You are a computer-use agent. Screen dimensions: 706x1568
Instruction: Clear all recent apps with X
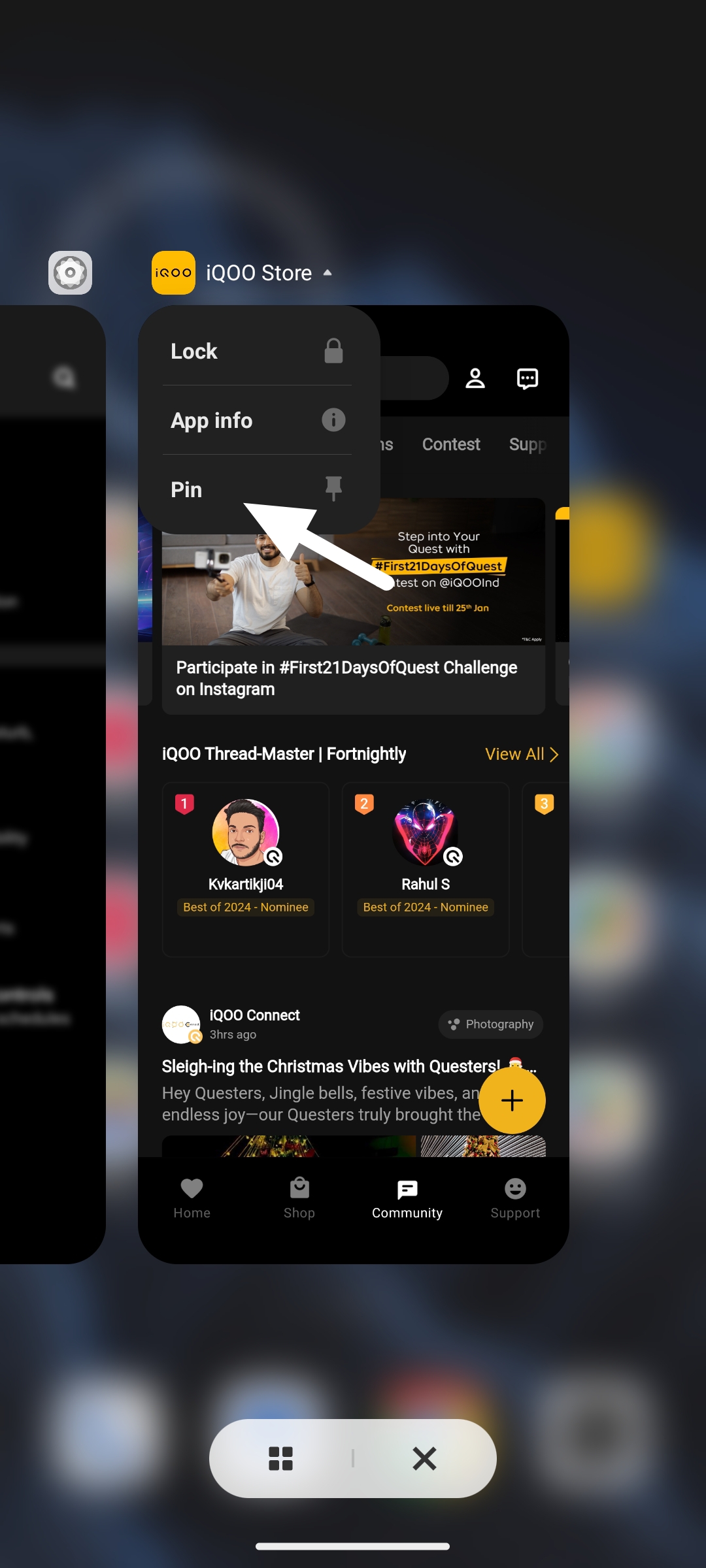click(x=424, y=1458)
